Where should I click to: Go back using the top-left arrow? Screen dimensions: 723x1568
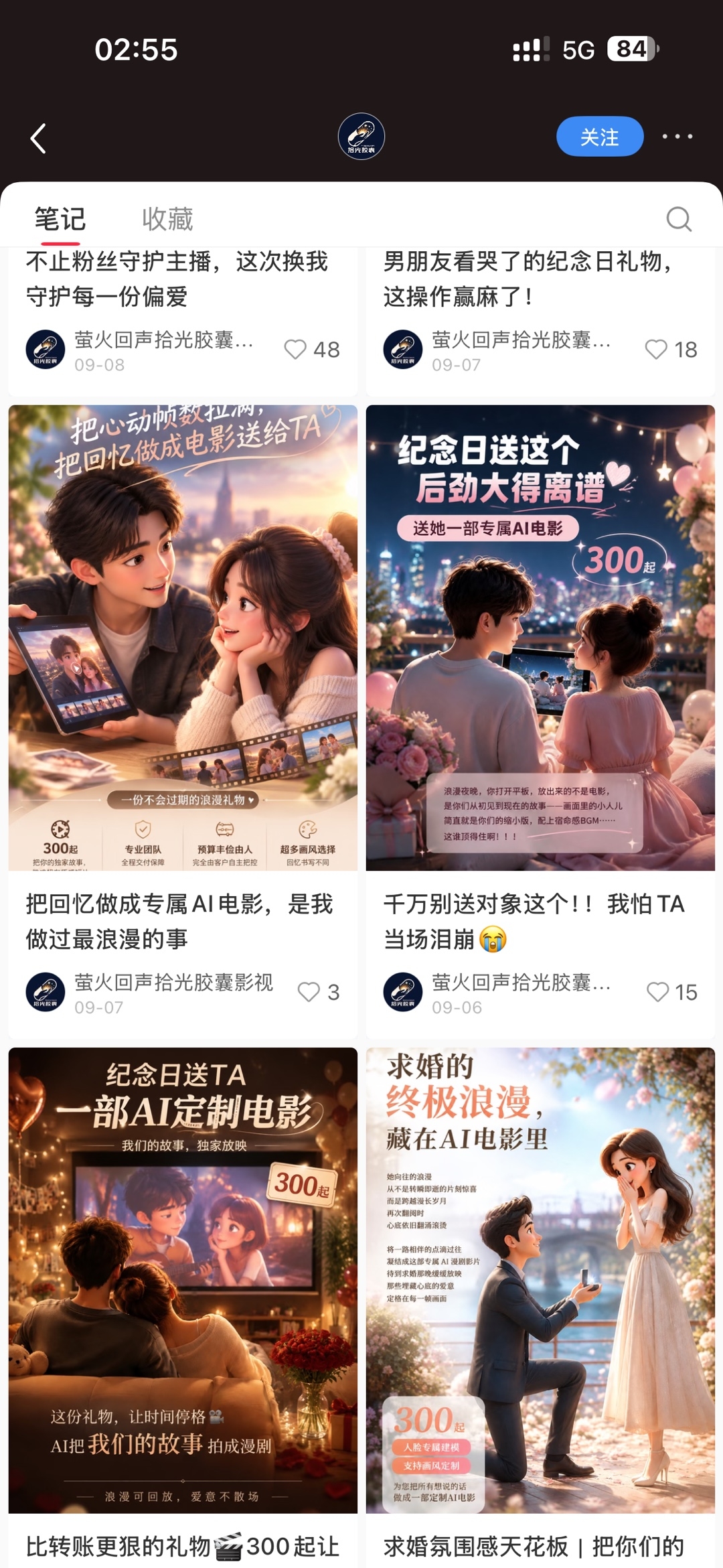pos(38,138)
